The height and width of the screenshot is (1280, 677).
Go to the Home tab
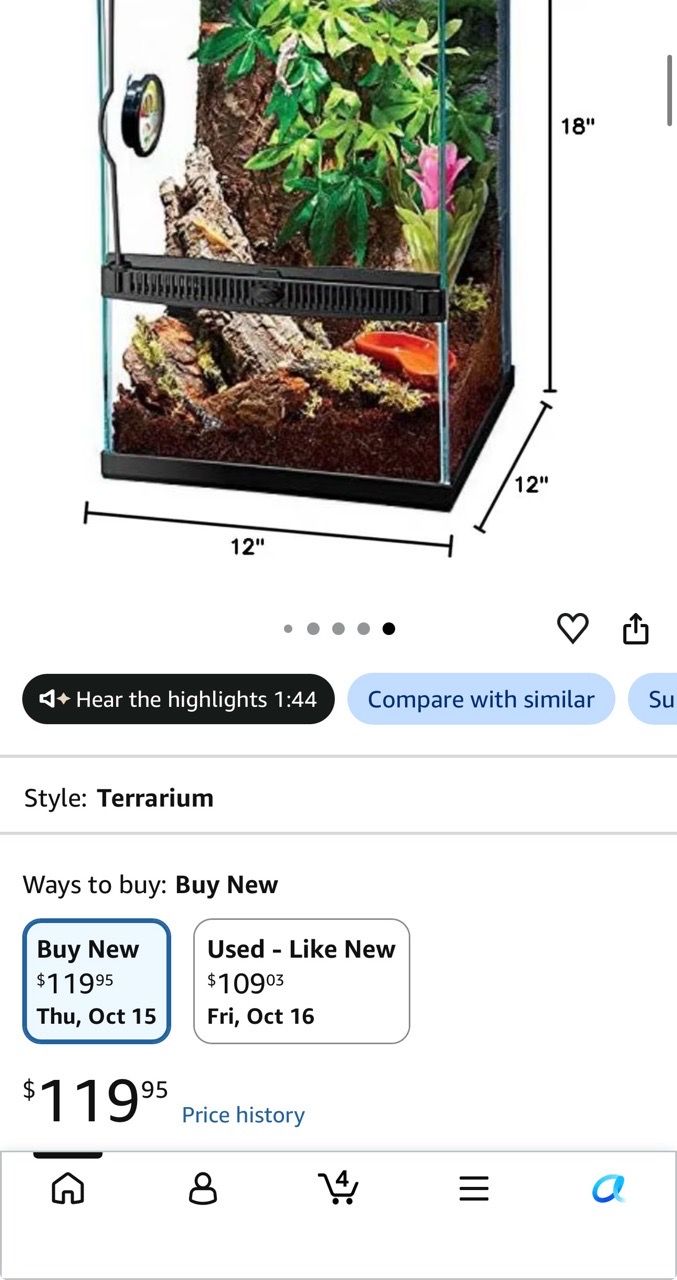[x=68, y=1188]
